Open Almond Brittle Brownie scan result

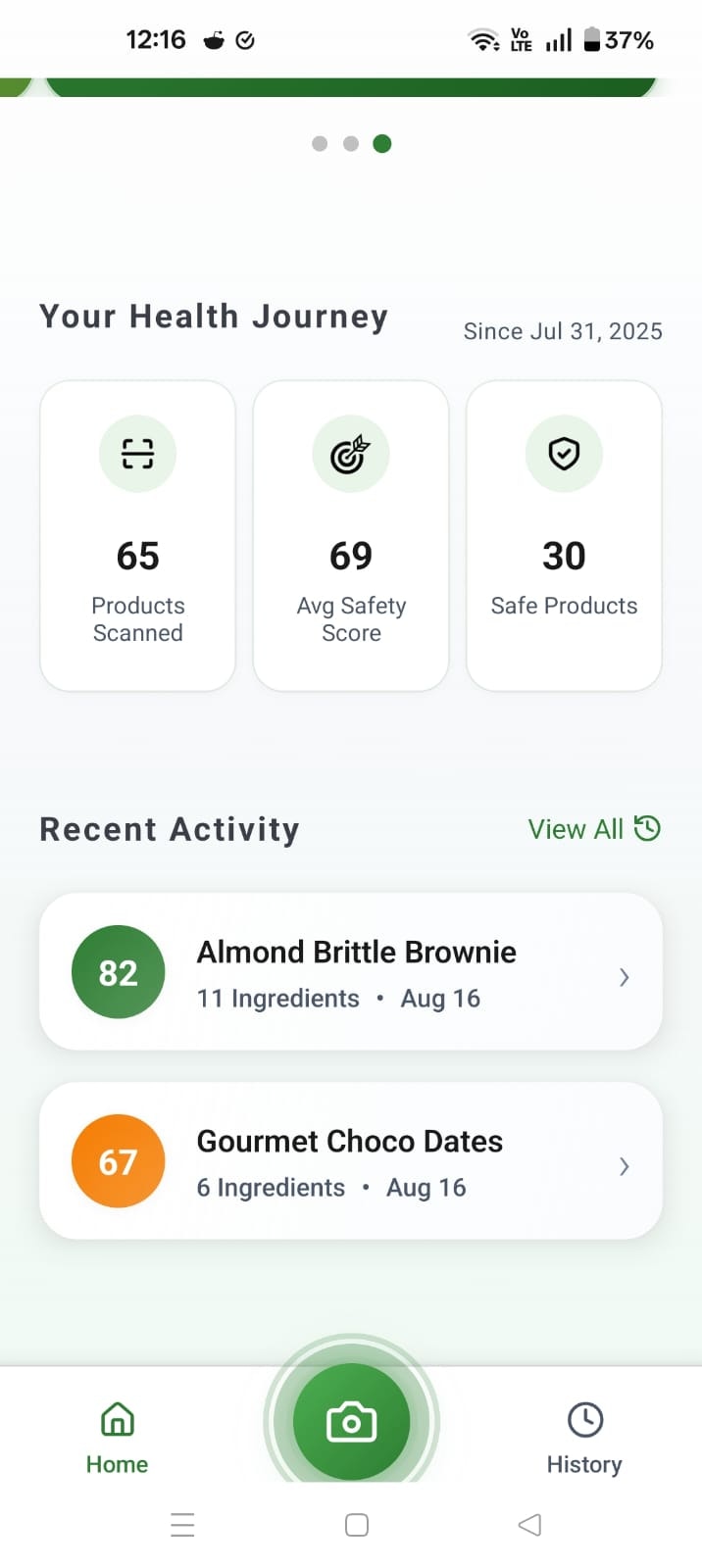(x=351, y=972)
